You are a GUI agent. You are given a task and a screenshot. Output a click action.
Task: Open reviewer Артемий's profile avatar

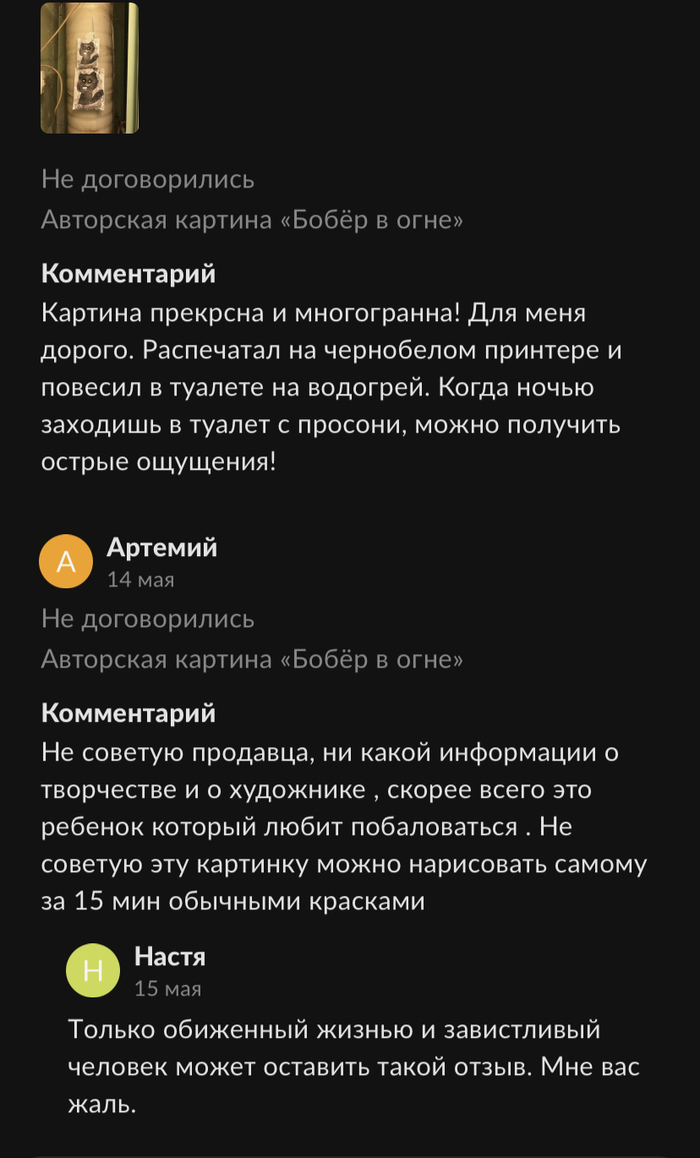click(x=65, y=562)
